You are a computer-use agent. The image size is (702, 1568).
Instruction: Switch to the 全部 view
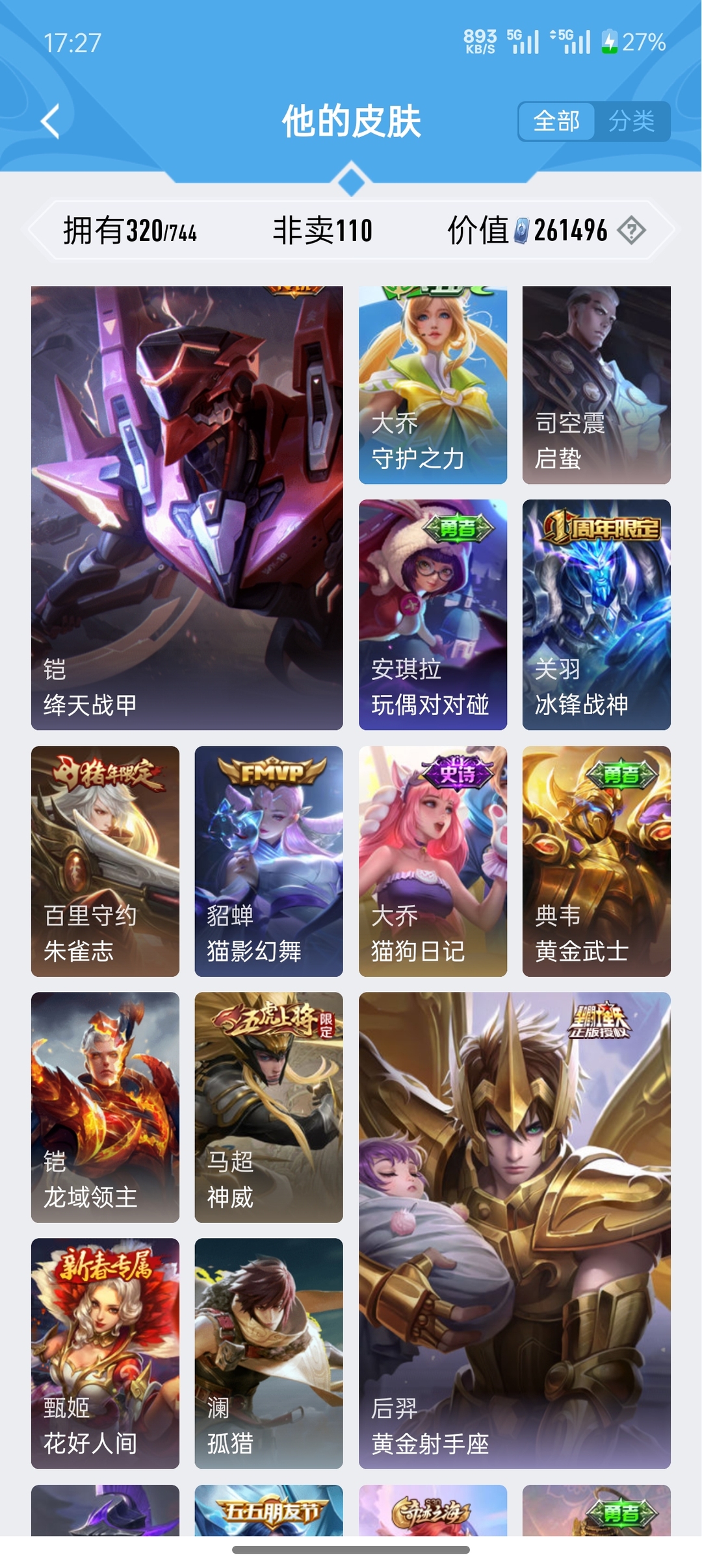(556, 121)
